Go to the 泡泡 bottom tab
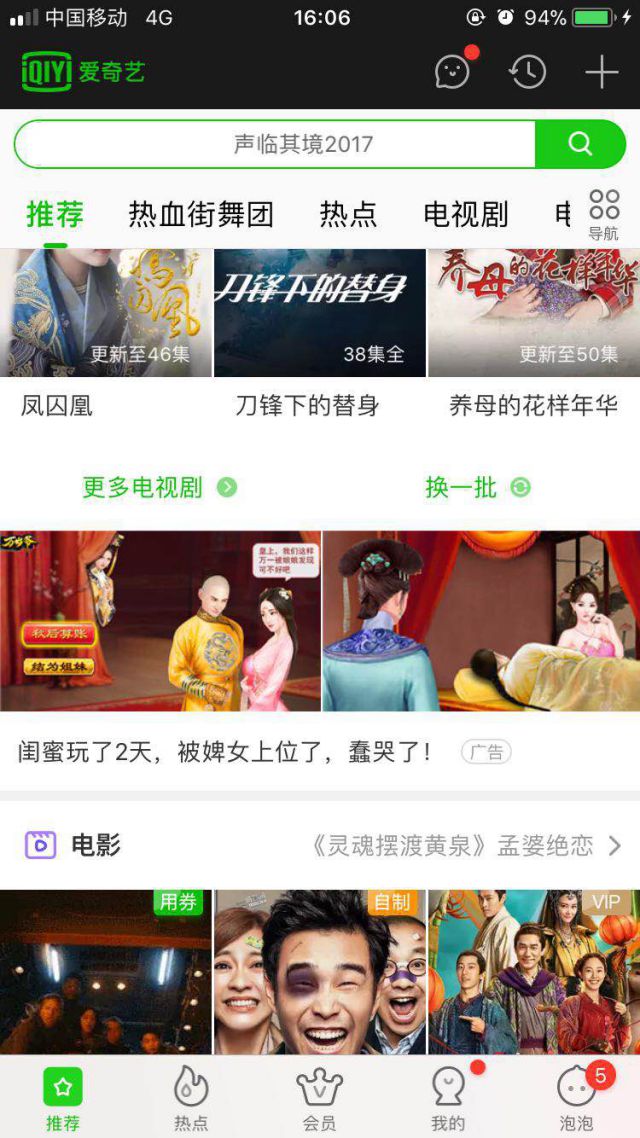 click(x=576, y=1097)
